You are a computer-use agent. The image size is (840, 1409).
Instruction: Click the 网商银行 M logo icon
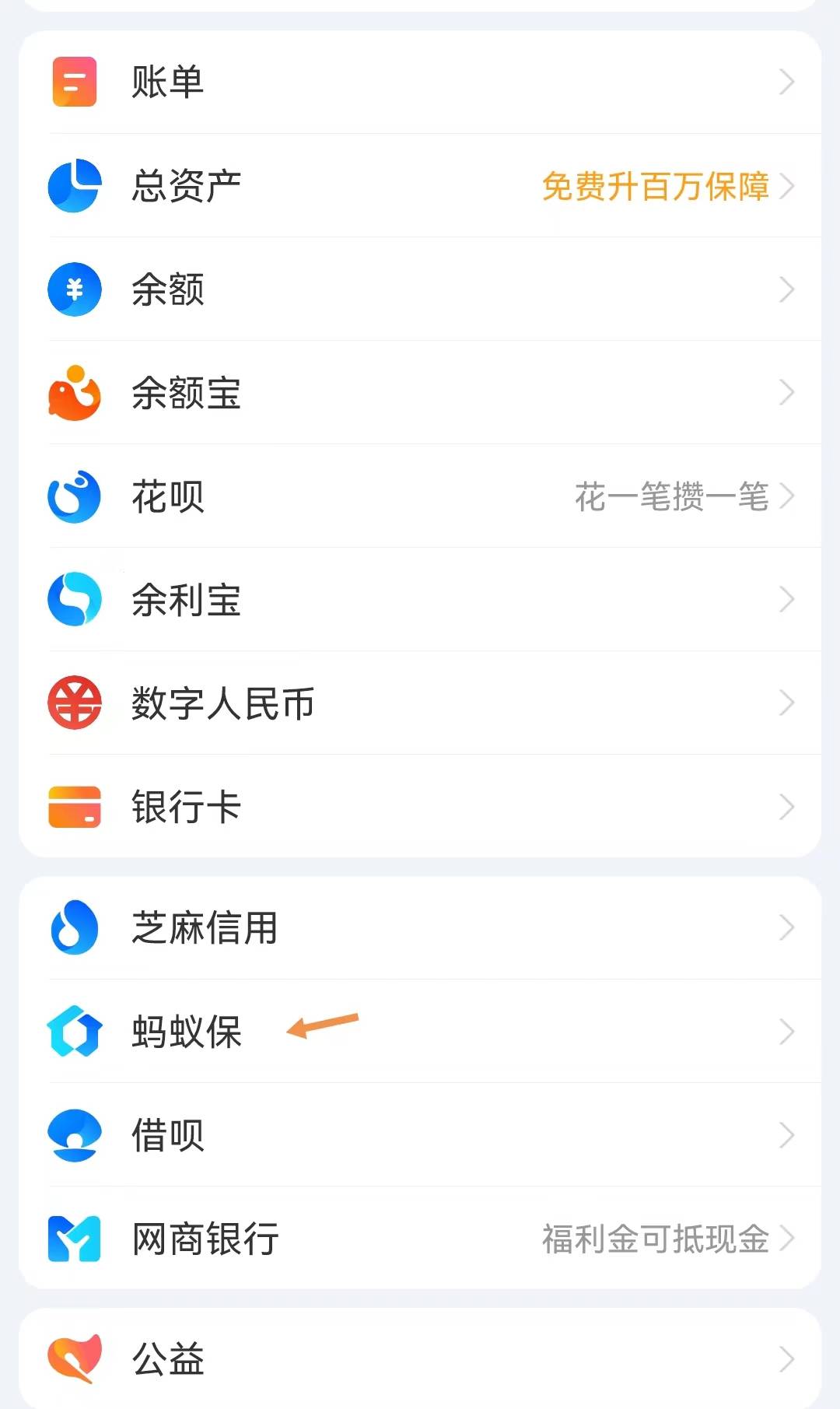(74, 1239)
